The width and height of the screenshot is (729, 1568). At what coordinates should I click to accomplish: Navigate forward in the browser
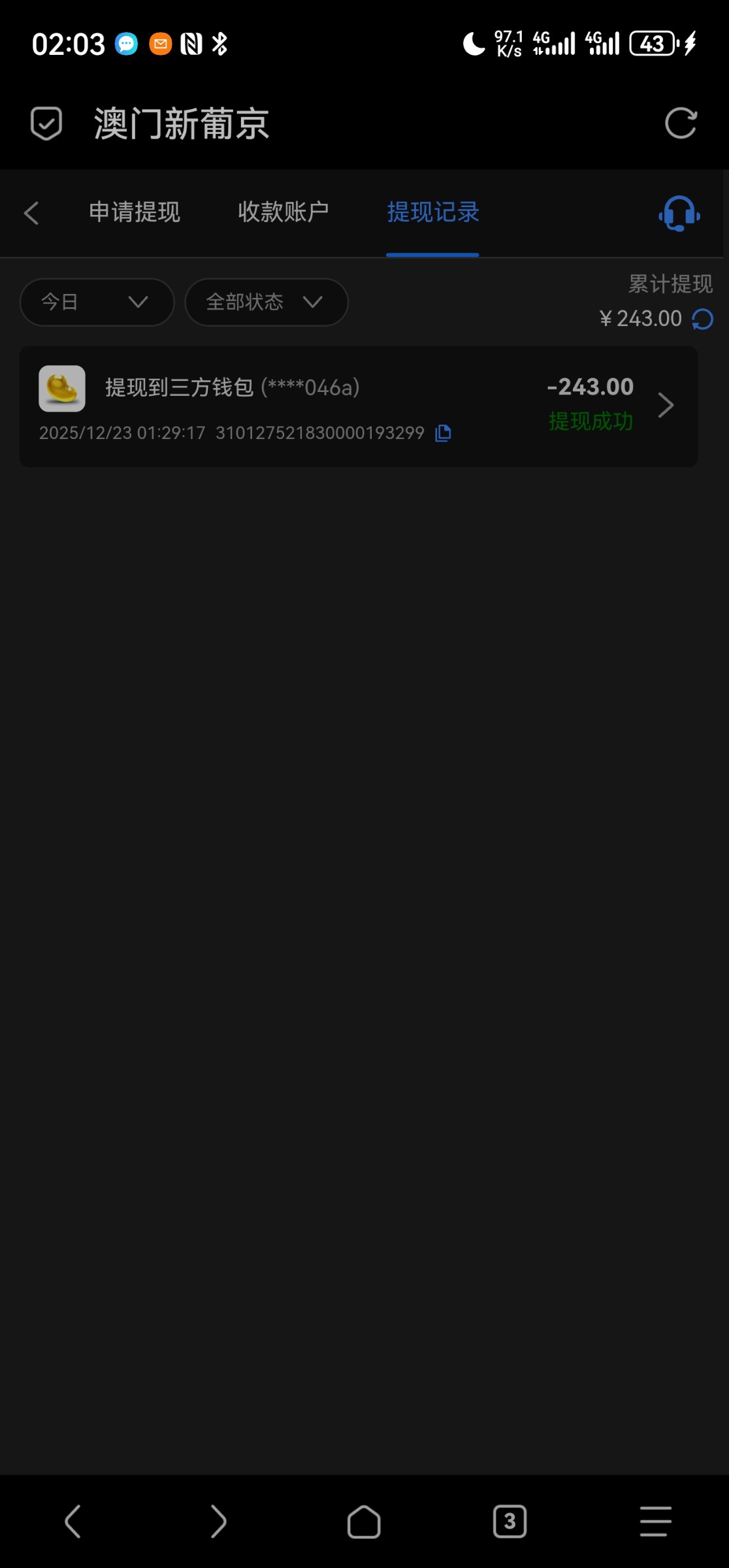click(218, 1522)
